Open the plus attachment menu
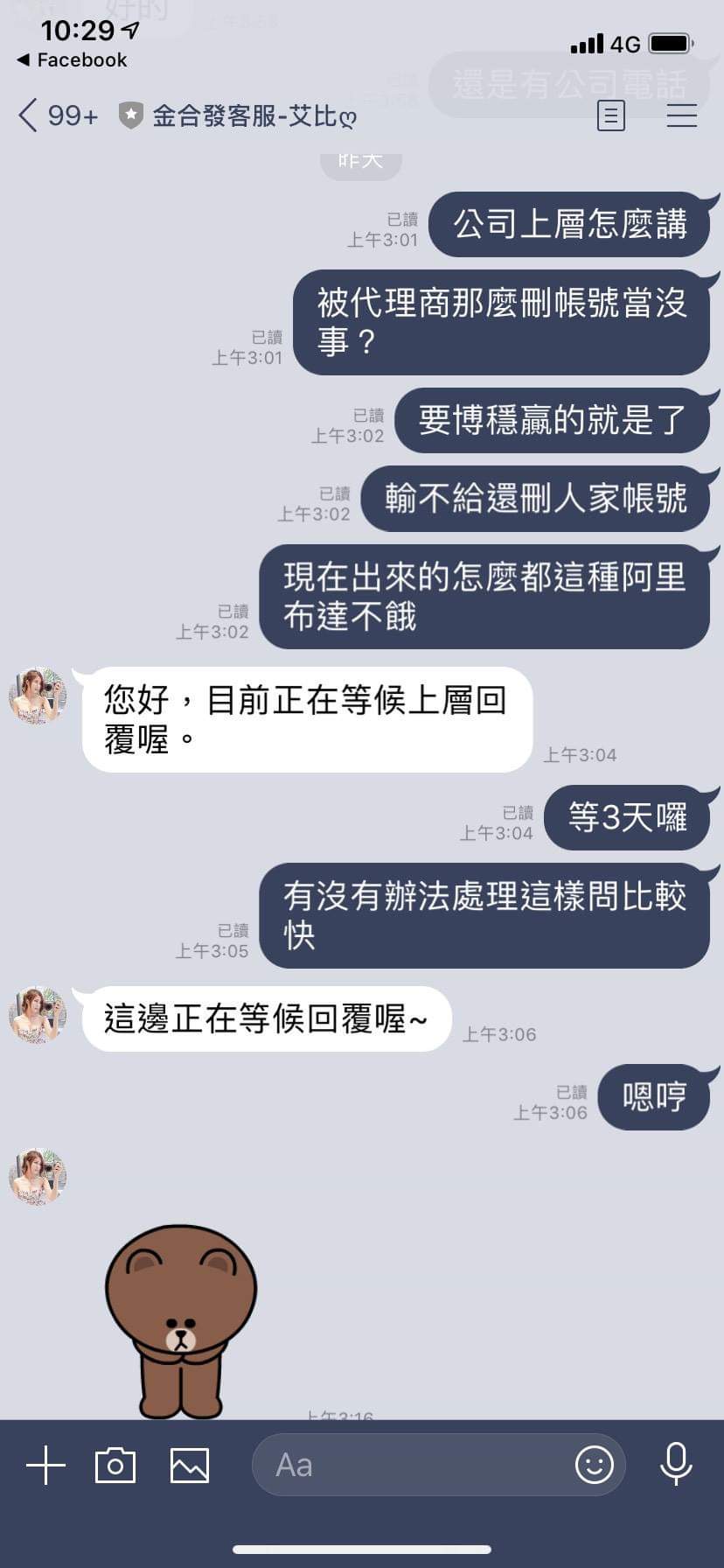Image resolution: width=724 pixels, height=1568 pixels. (x=45, y=1465)
